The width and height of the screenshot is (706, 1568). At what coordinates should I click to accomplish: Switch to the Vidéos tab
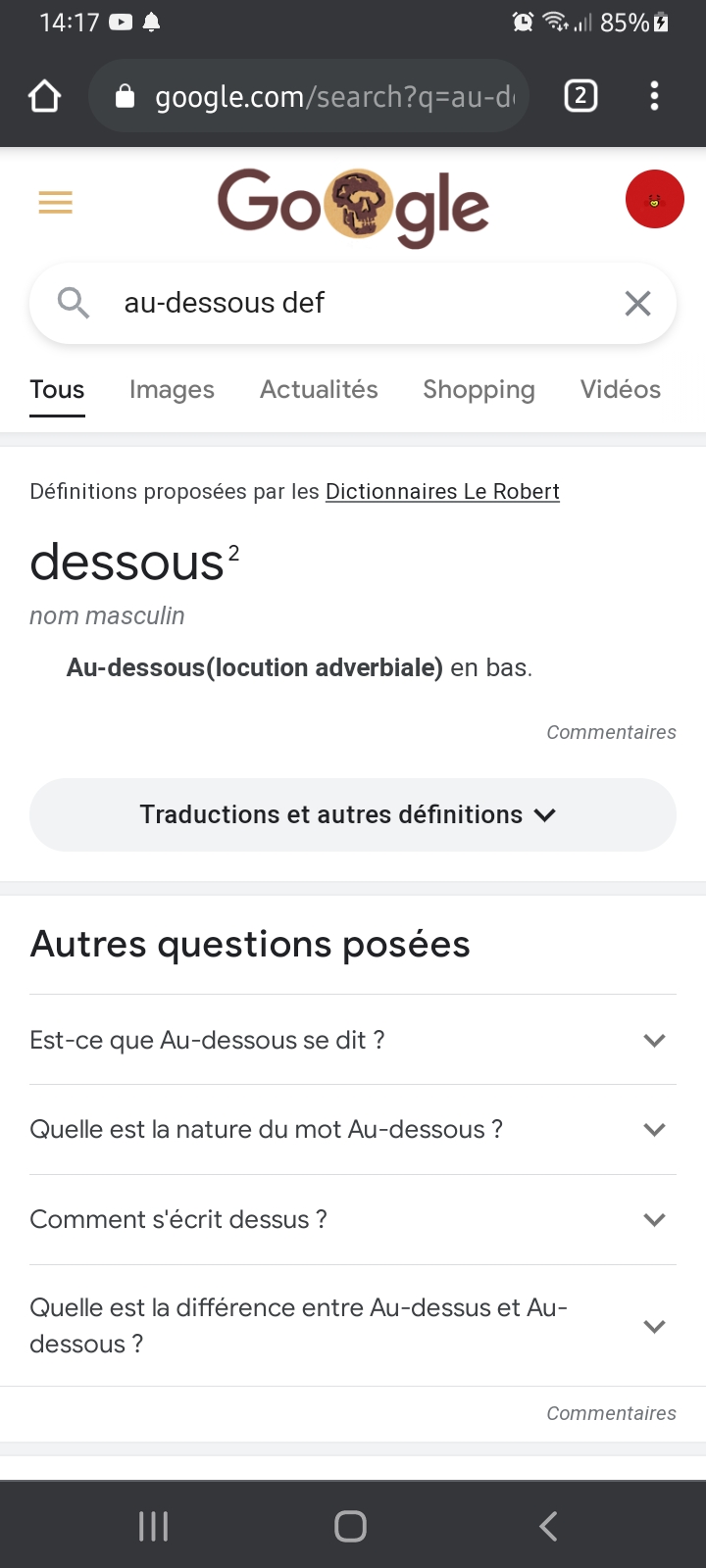point(620,390)
